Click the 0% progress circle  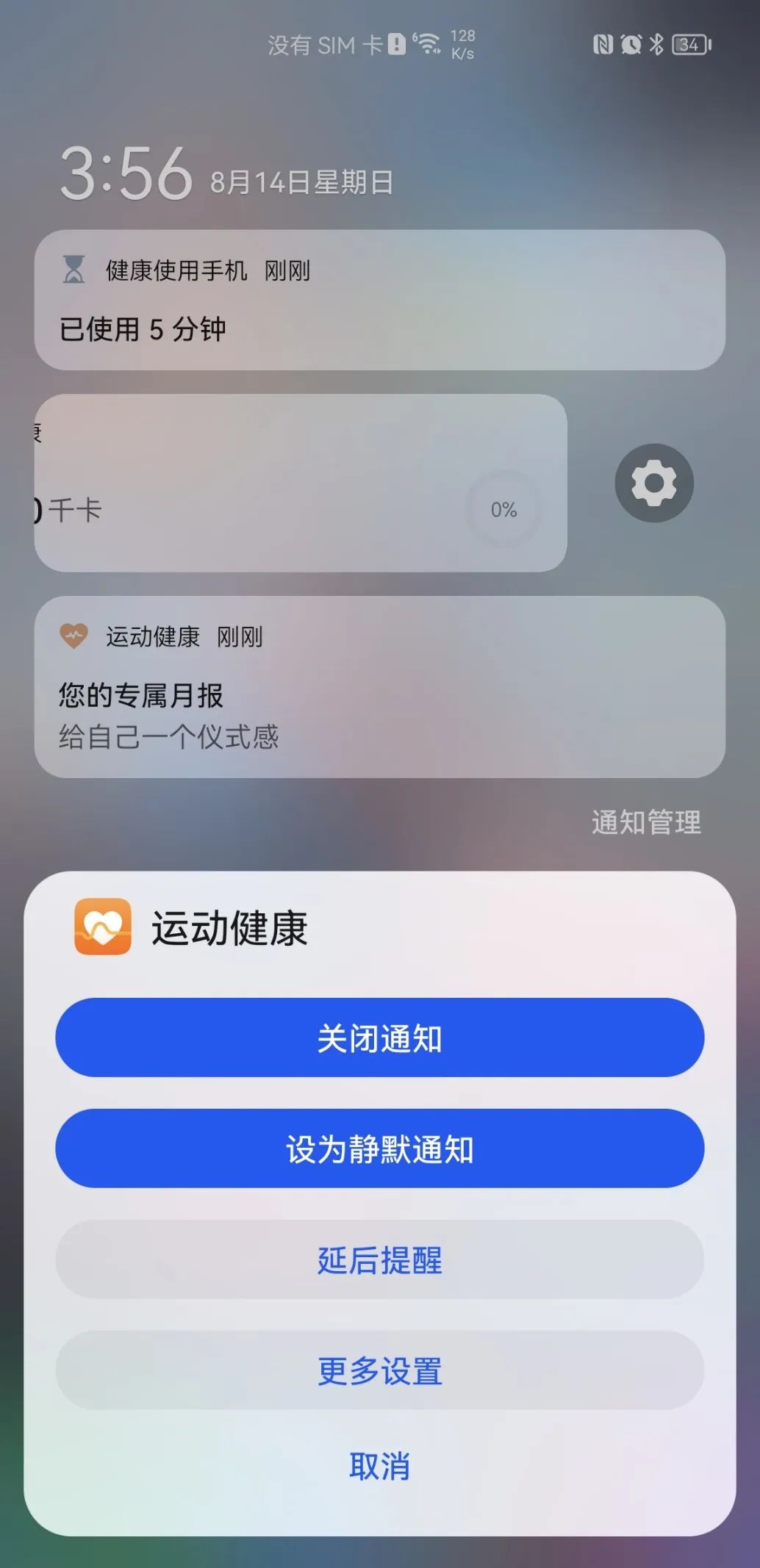pos(504,508)
